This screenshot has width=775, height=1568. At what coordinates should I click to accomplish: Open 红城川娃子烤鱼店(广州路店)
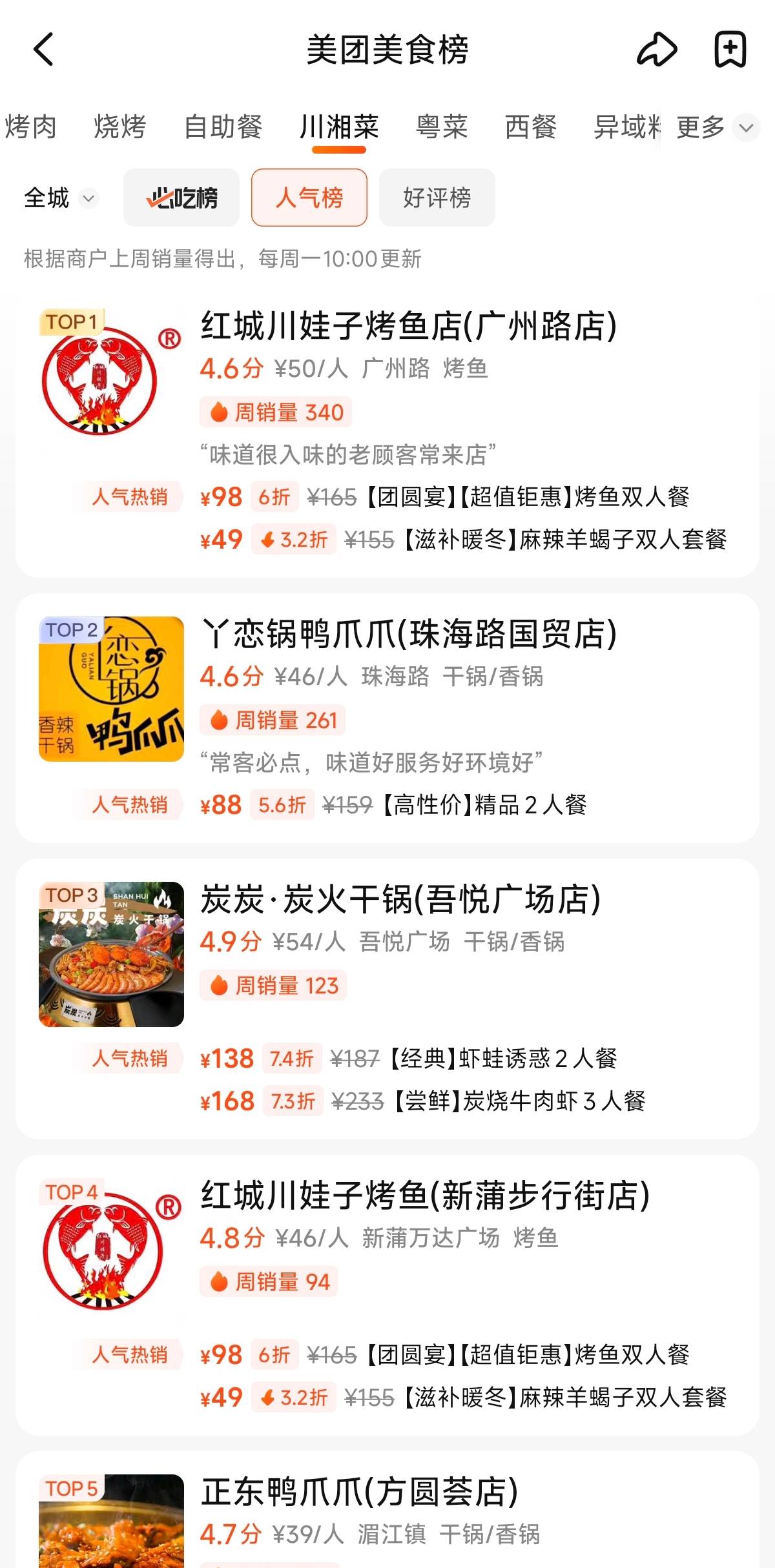[x=409, y=326]
